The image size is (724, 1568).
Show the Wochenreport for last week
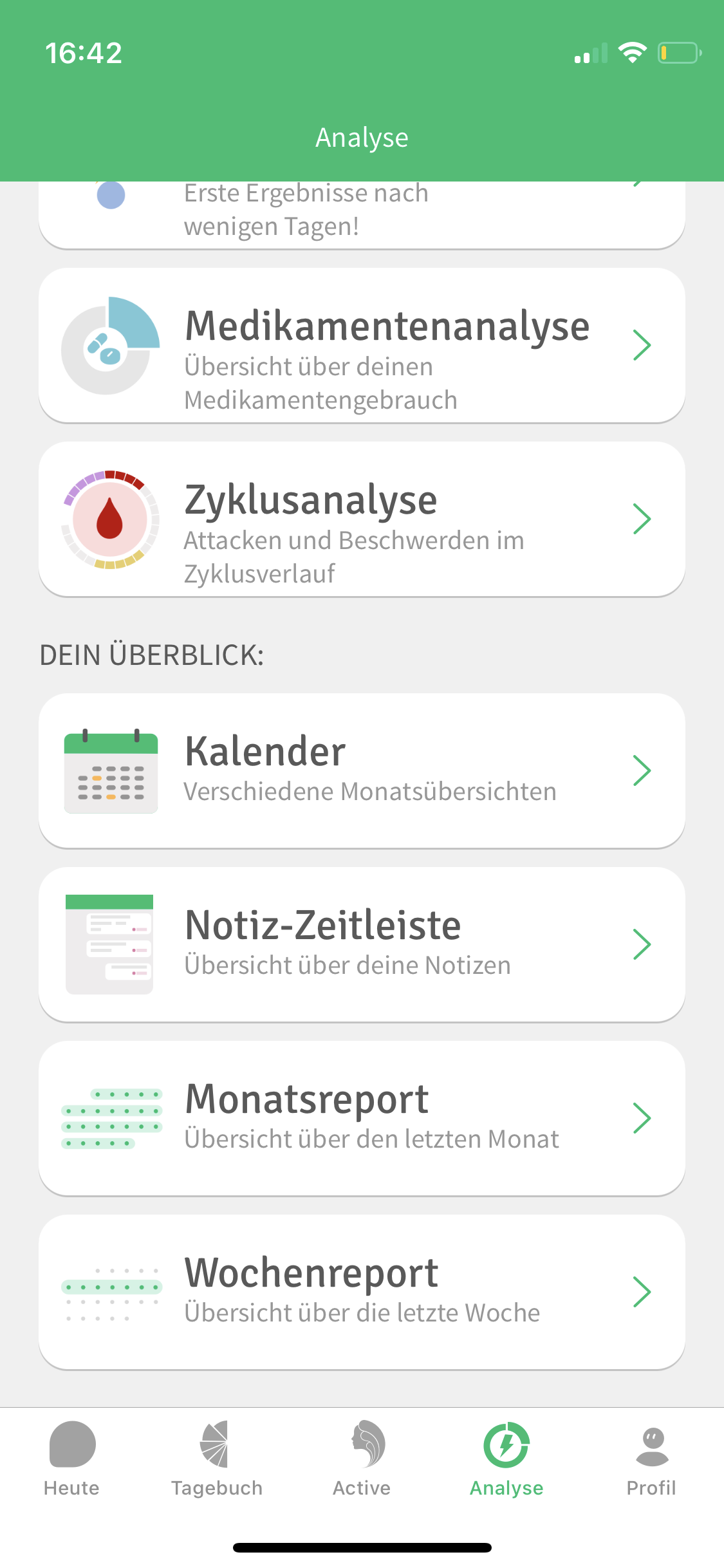(x=362, y=1292)
